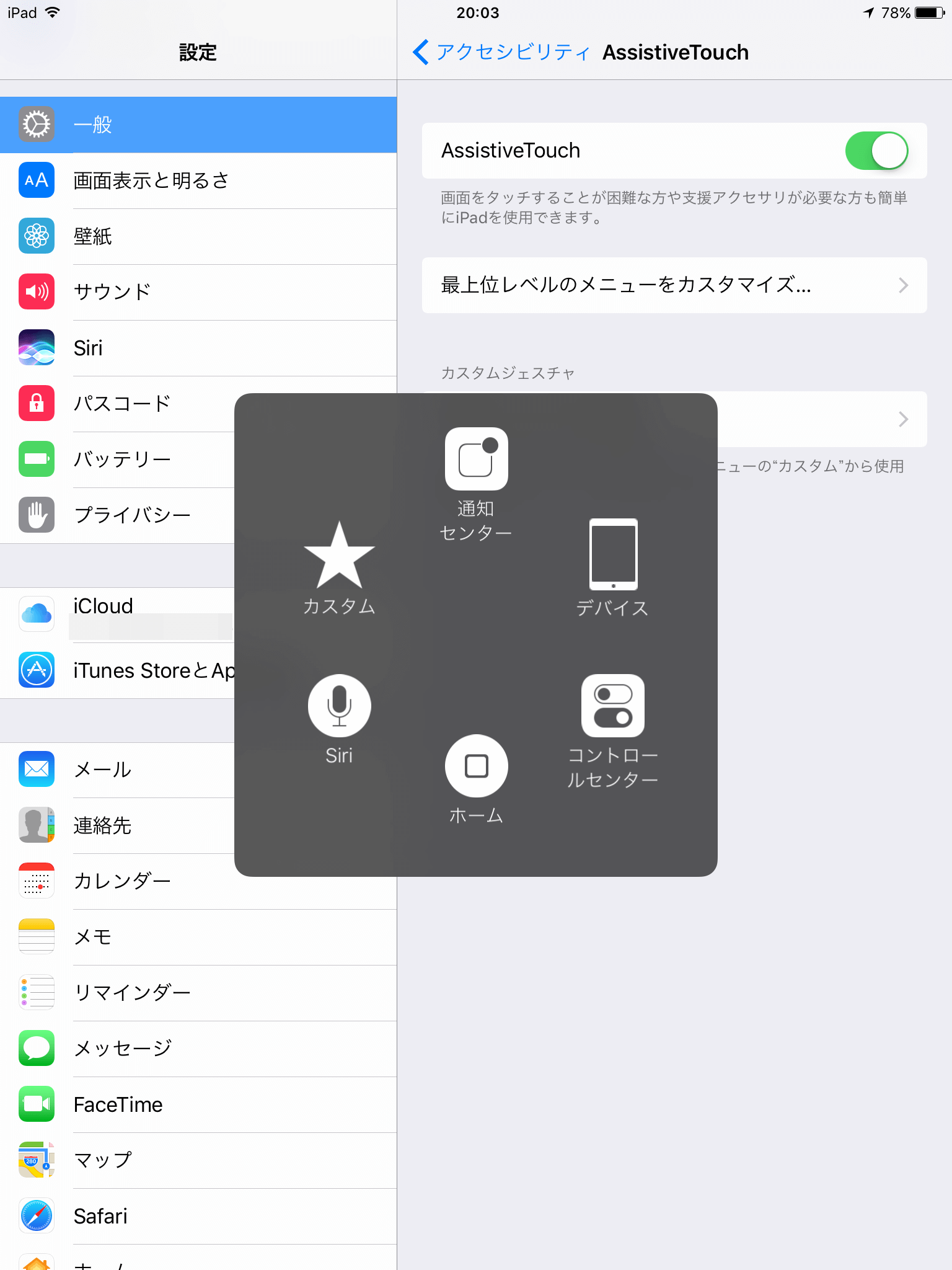Tap the パスコード lock icon
The image size is (952, 1270).
click(37, 403)
